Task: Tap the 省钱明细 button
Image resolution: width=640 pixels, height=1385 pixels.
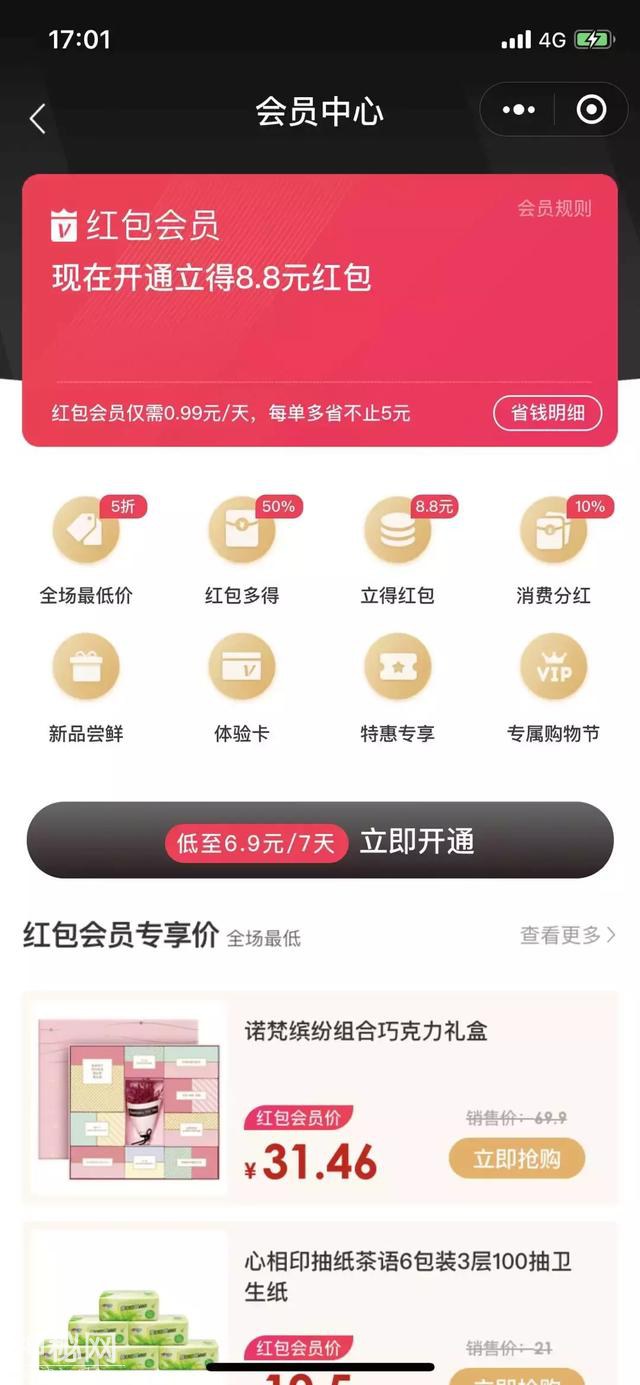Action: coord(547,412)
